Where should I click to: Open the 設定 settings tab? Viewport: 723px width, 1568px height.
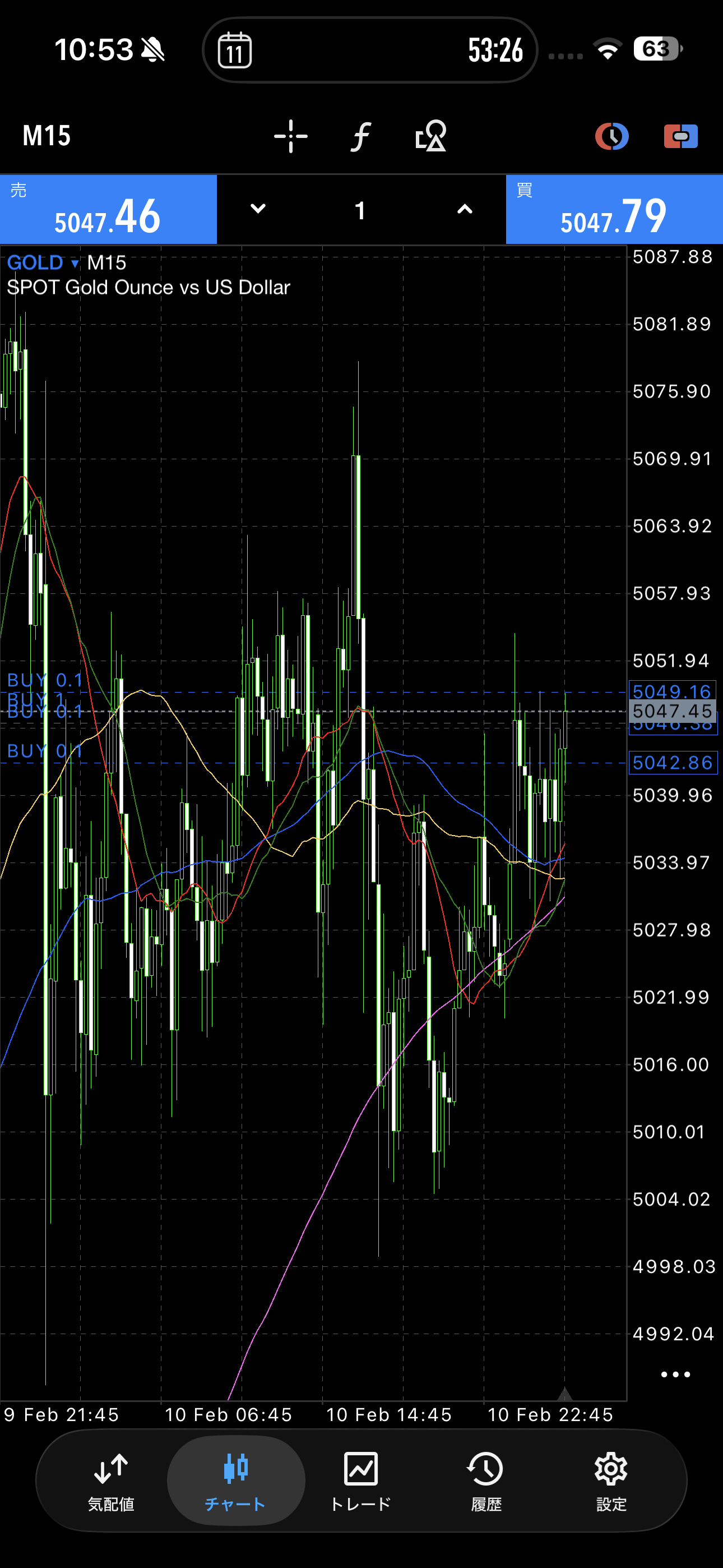[x=611, y=1481]
